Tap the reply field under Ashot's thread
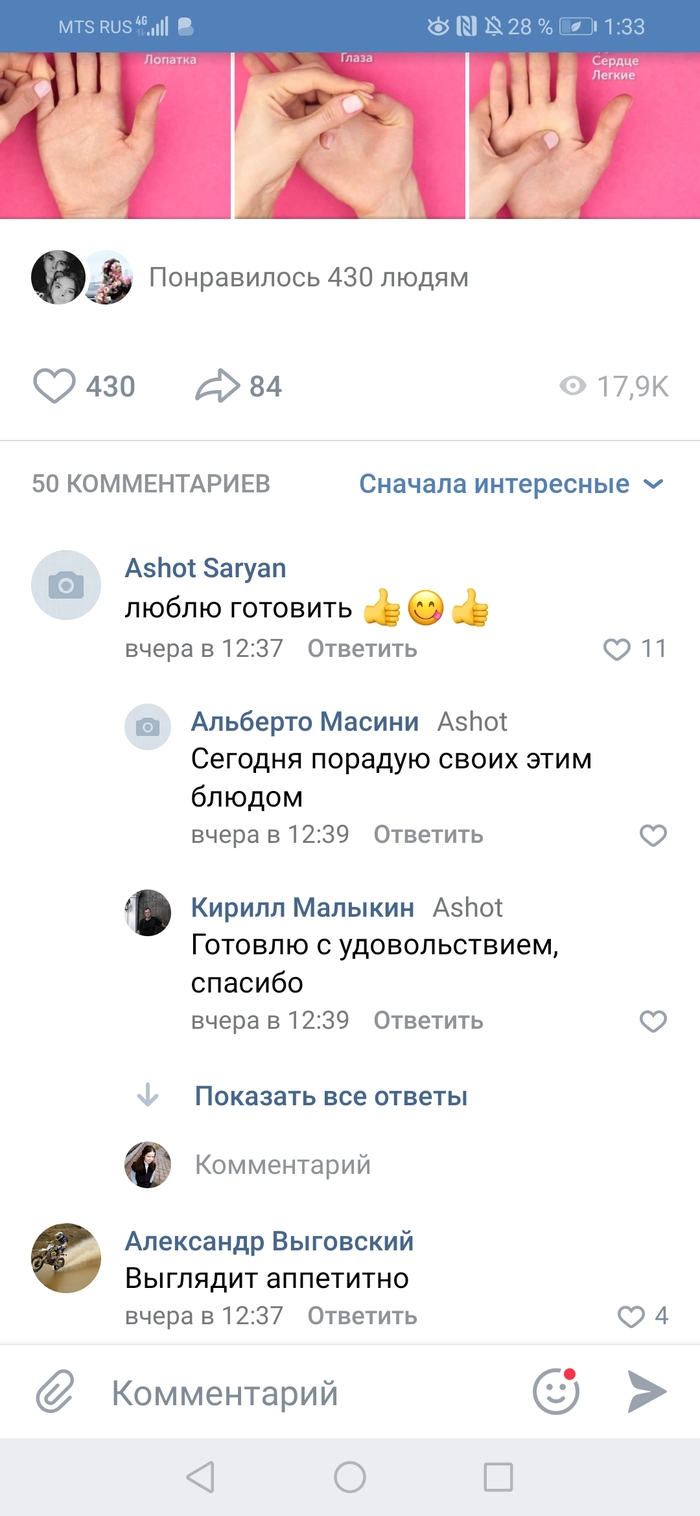 (x=283, y=1165)
